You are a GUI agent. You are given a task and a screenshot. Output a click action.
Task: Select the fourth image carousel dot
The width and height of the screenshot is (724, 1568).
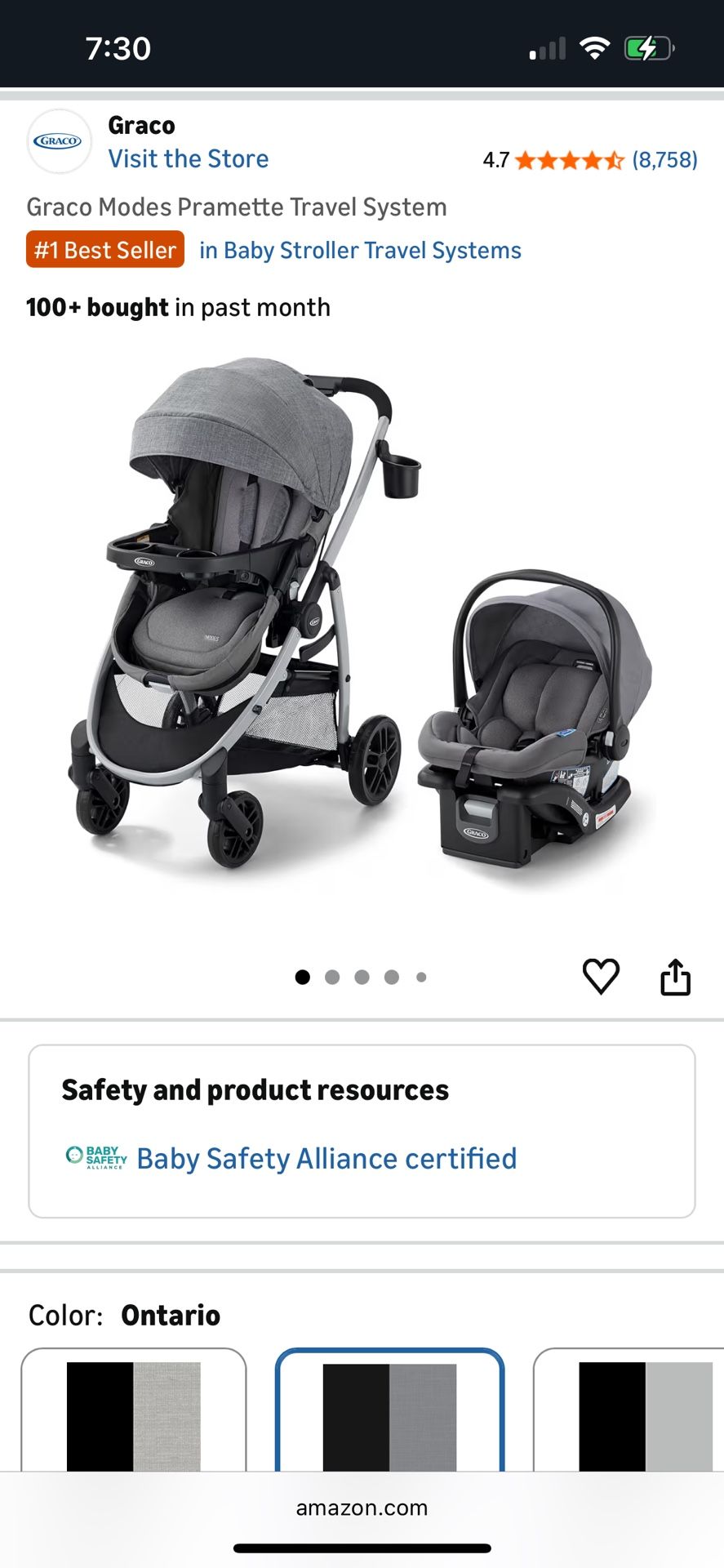392,976
